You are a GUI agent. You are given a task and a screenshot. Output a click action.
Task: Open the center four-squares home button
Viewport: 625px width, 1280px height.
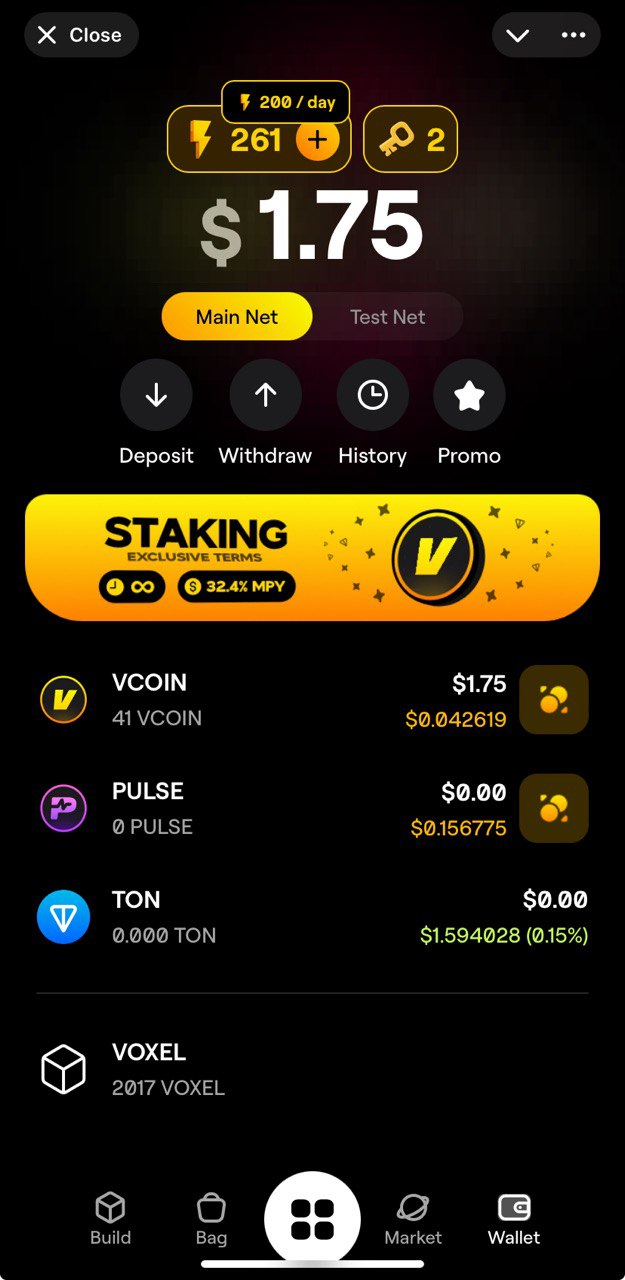[x=312, y=1219]
